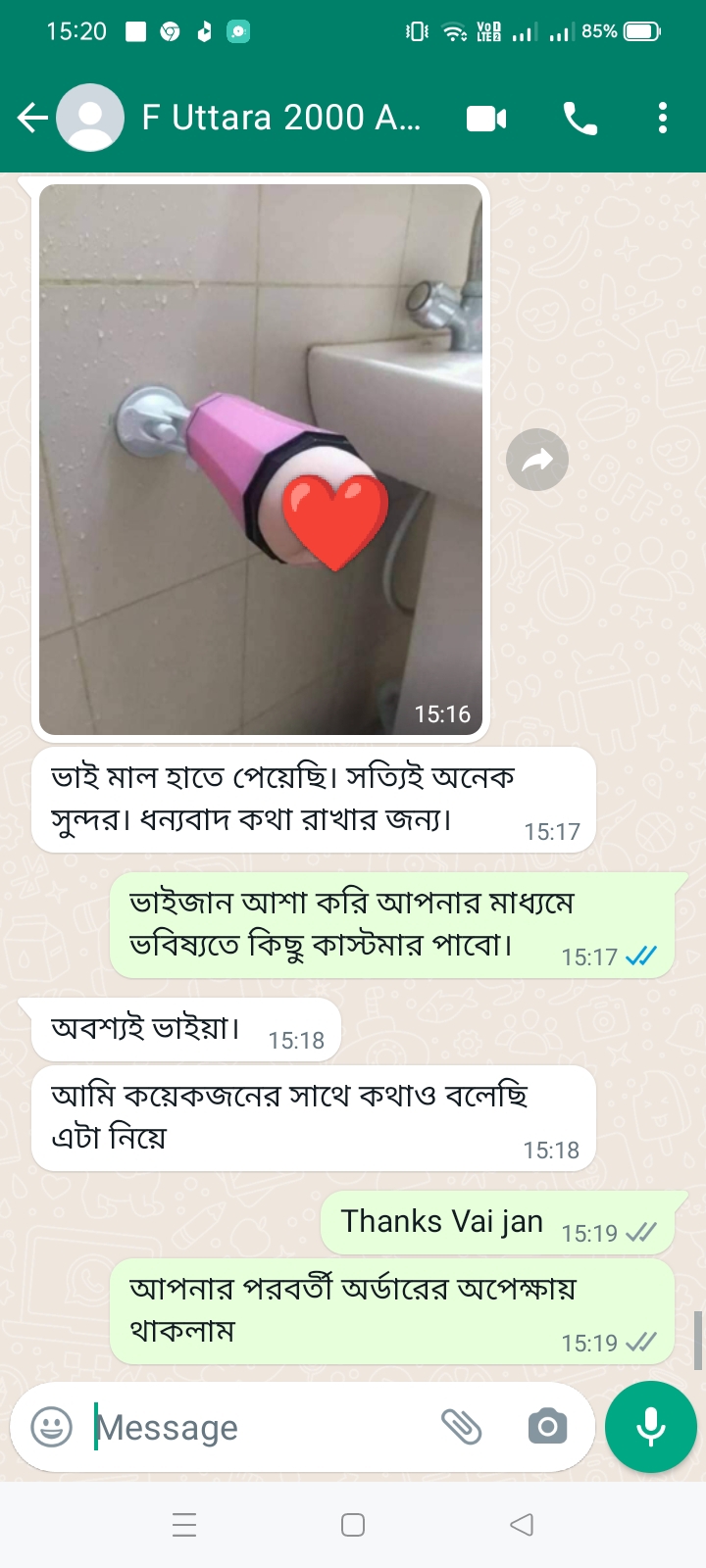This screenshot has height=1568, width=706.
Task: Open the emoji picker
Action: [51, 1427]
